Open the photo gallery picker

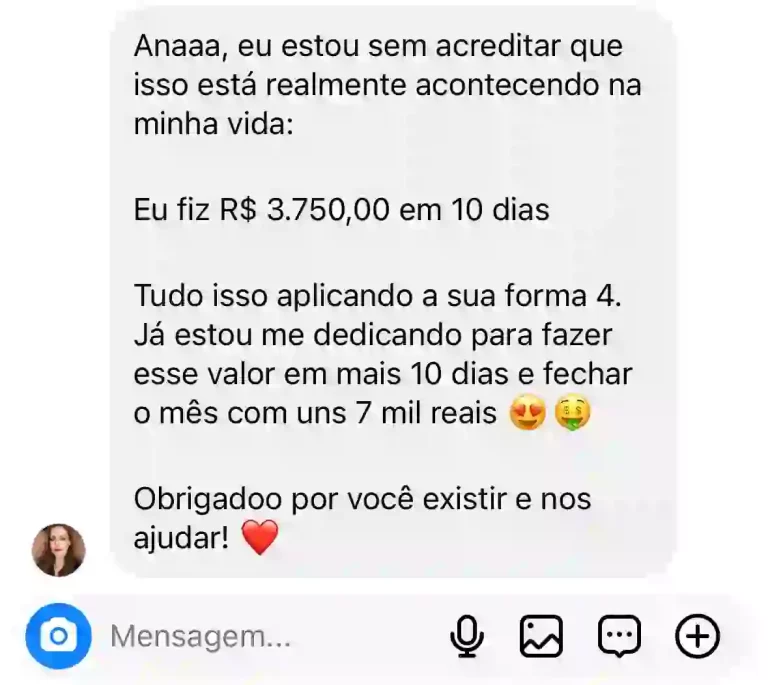pos(541,636)
